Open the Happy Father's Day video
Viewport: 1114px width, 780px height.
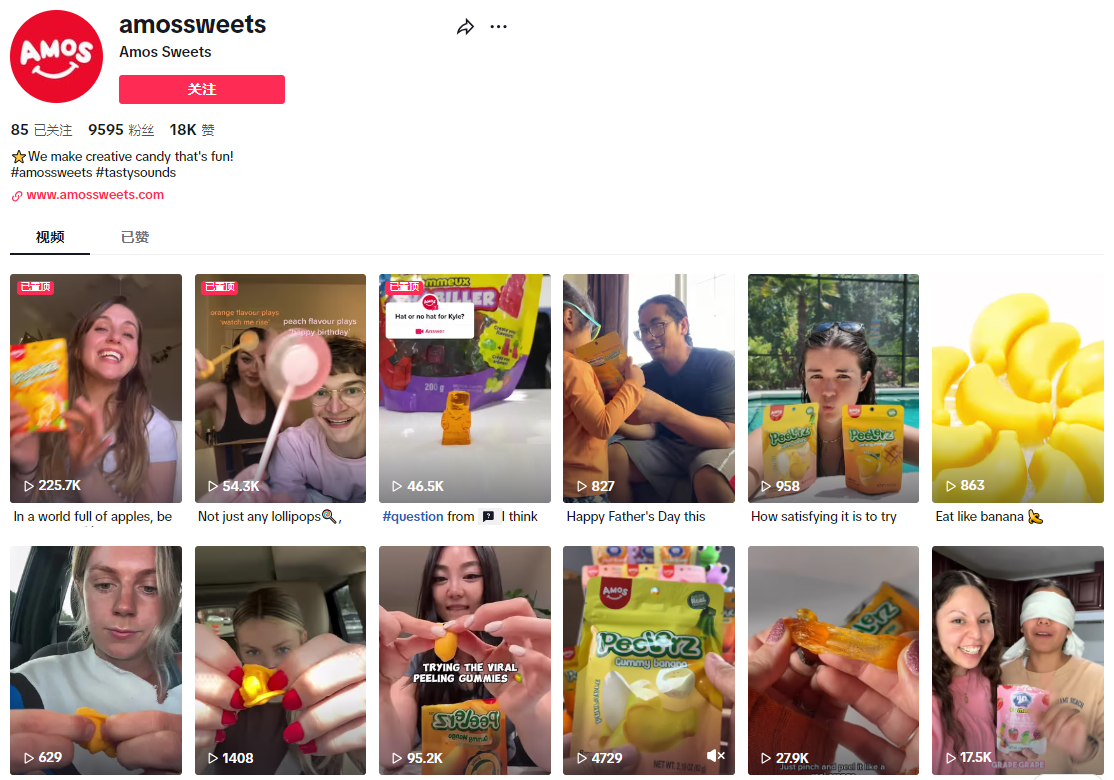point(648,388)
